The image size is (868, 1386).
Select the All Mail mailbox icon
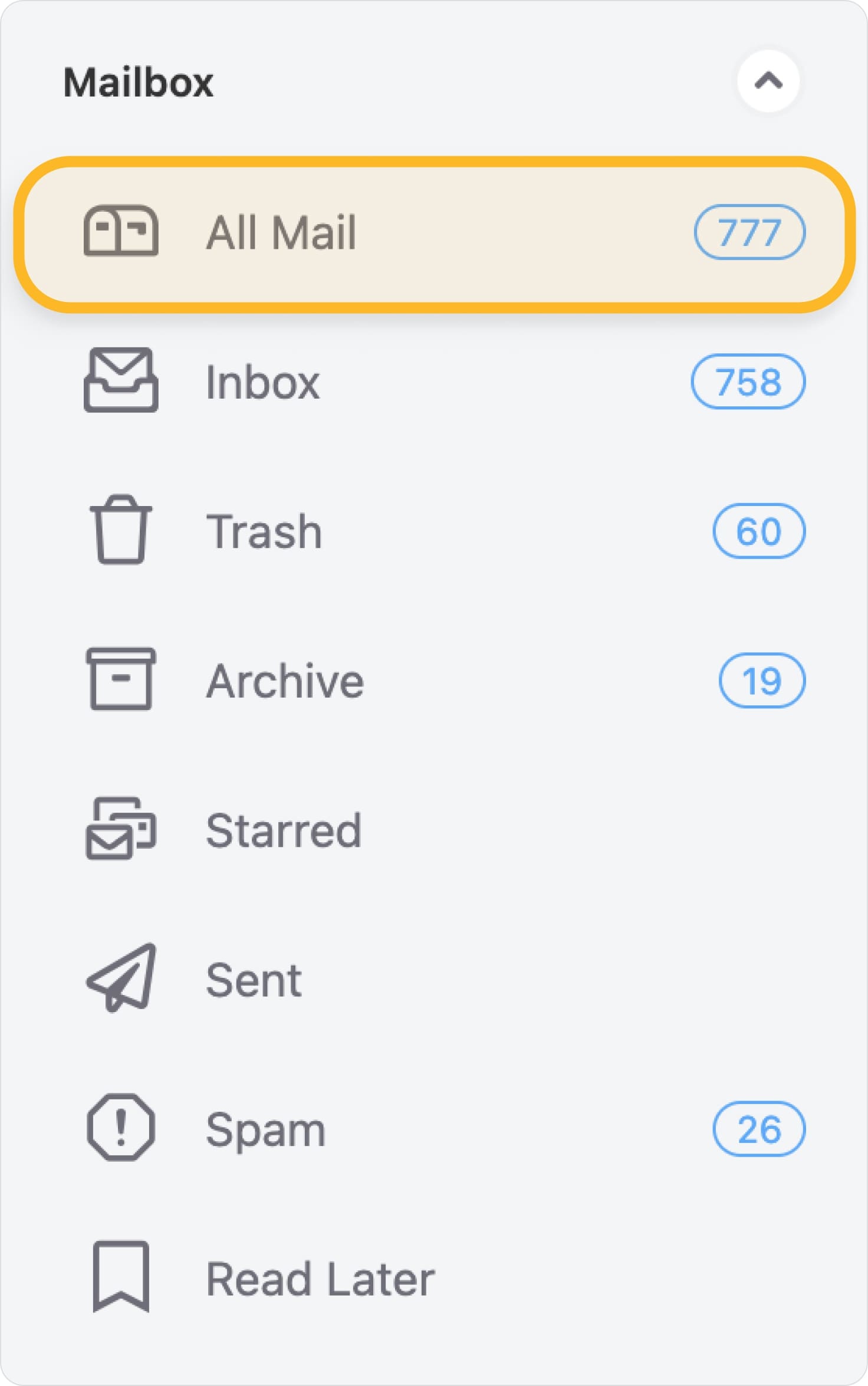coord(122,231)
